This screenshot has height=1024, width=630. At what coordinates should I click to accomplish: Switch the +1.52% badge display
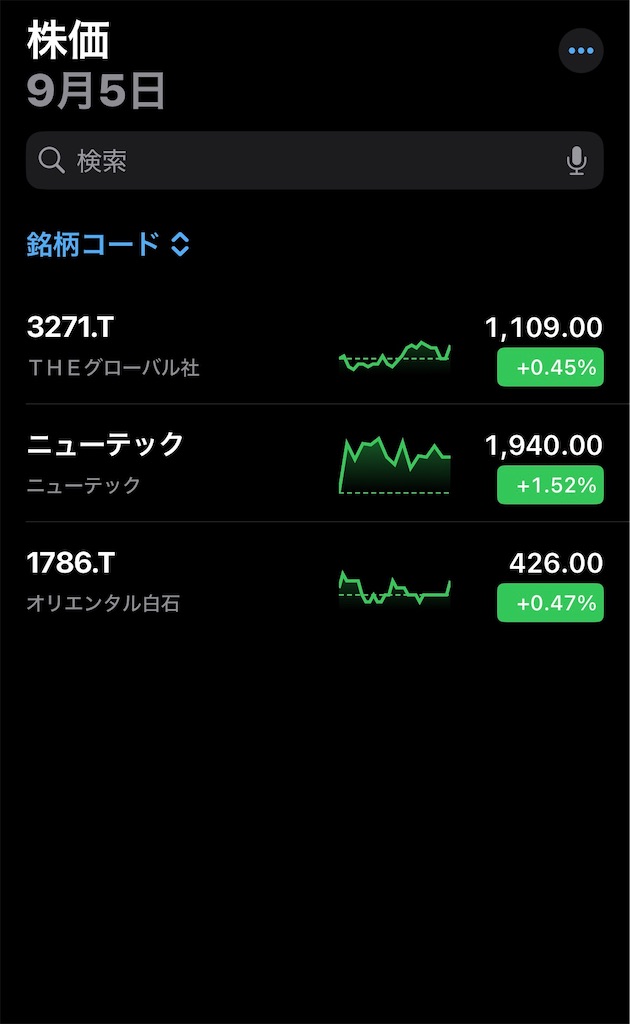[x=550, y=485]
